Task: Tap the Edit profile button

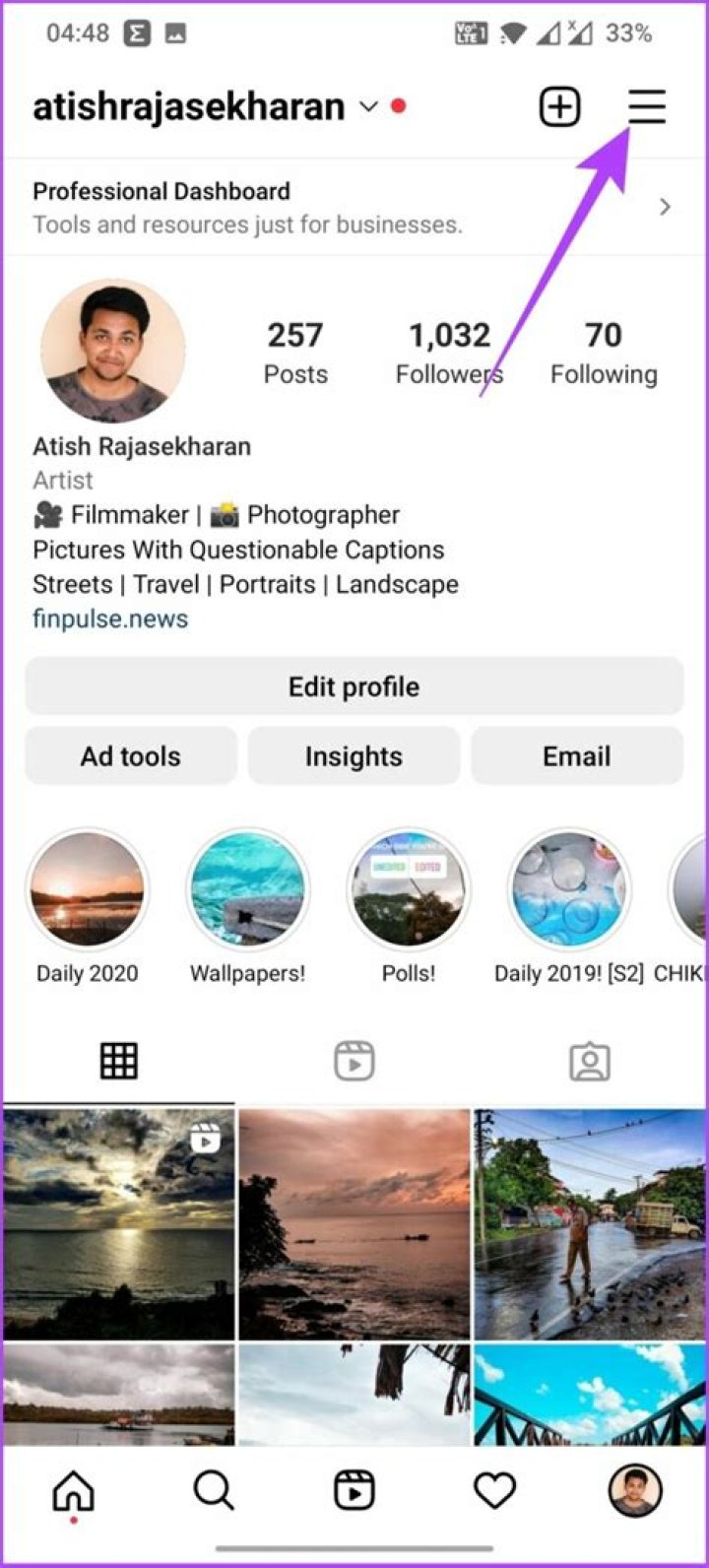Action: [x=354, y=686]
